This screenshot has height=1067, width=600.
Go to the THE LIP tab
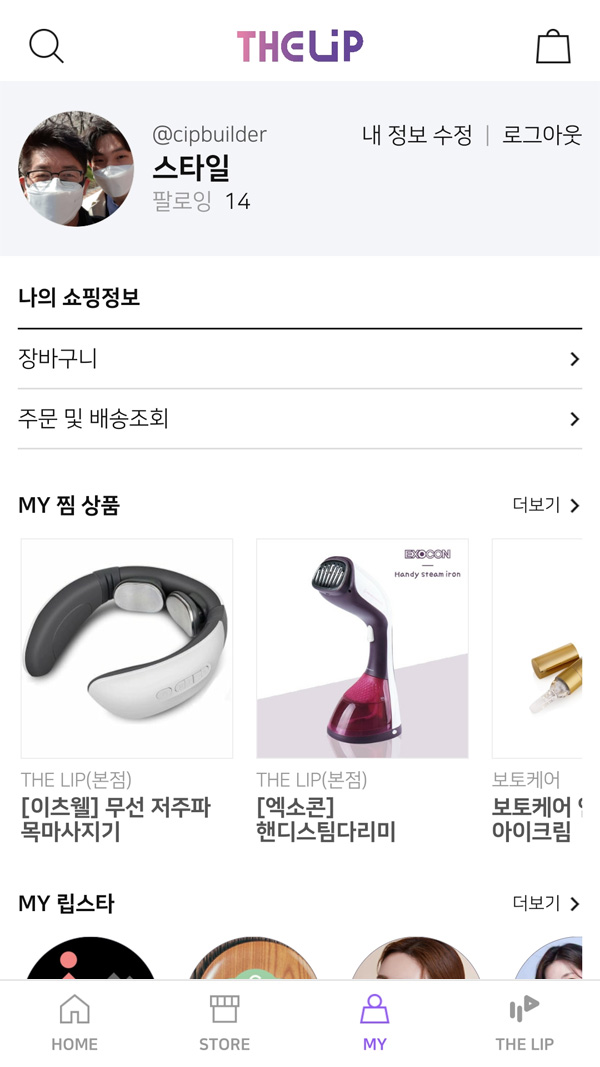[x=524, y=1023]
